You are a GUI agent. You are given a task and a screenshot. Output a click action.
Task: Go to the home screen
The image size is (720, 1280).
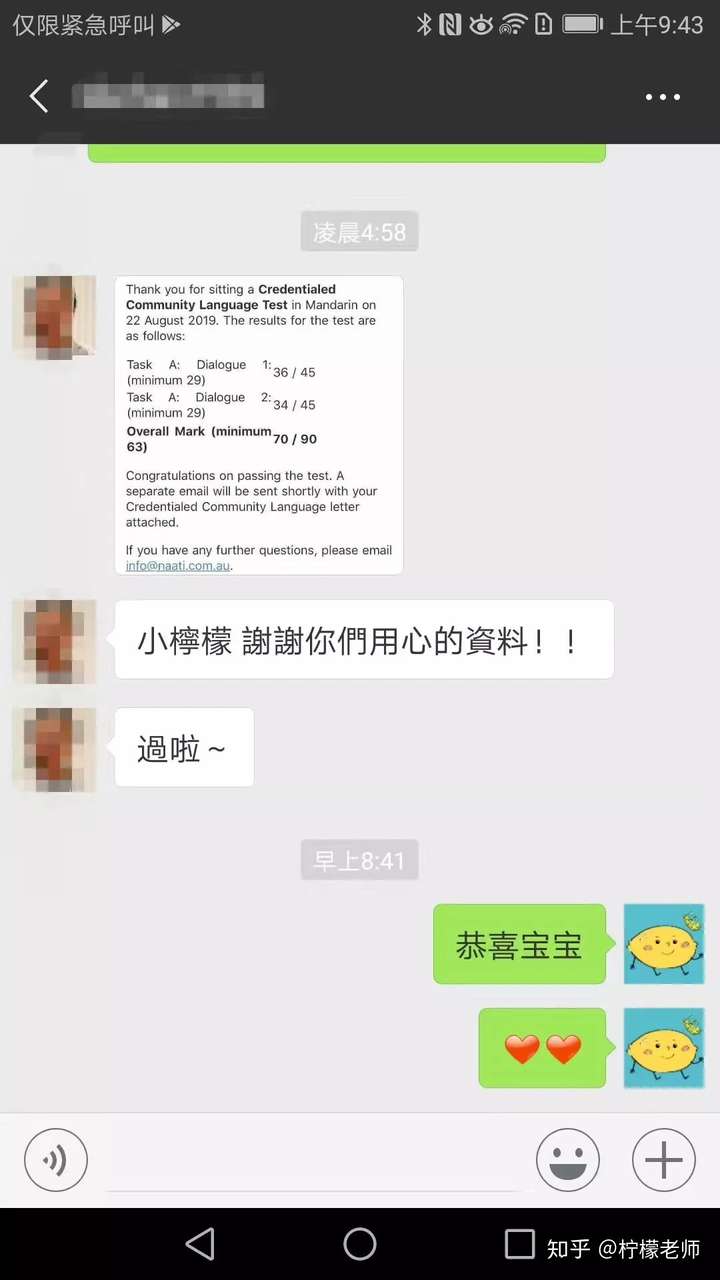[360, 1244]
